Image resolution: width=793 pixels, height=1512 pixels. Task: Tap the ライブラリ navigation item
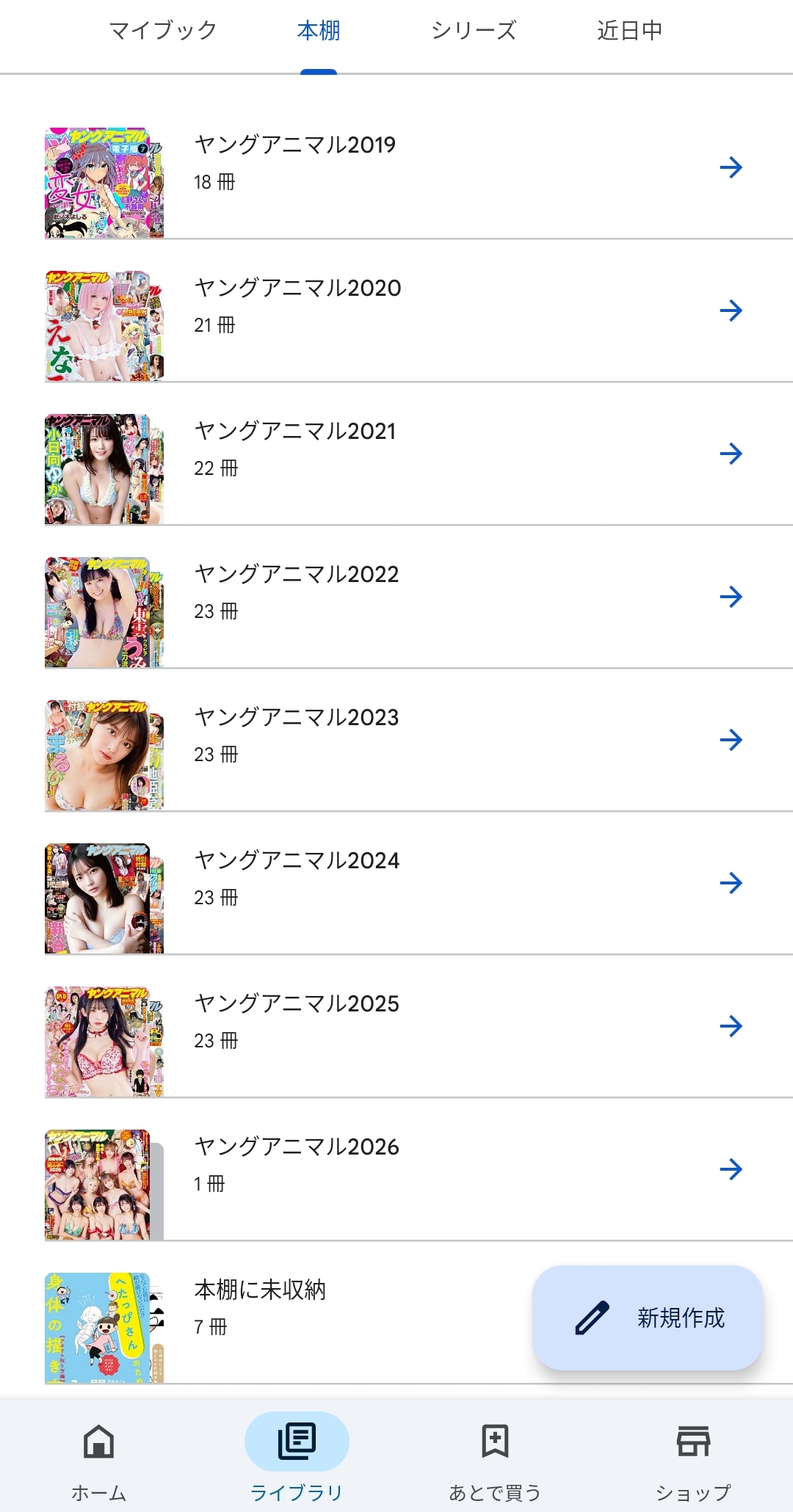297,1457
